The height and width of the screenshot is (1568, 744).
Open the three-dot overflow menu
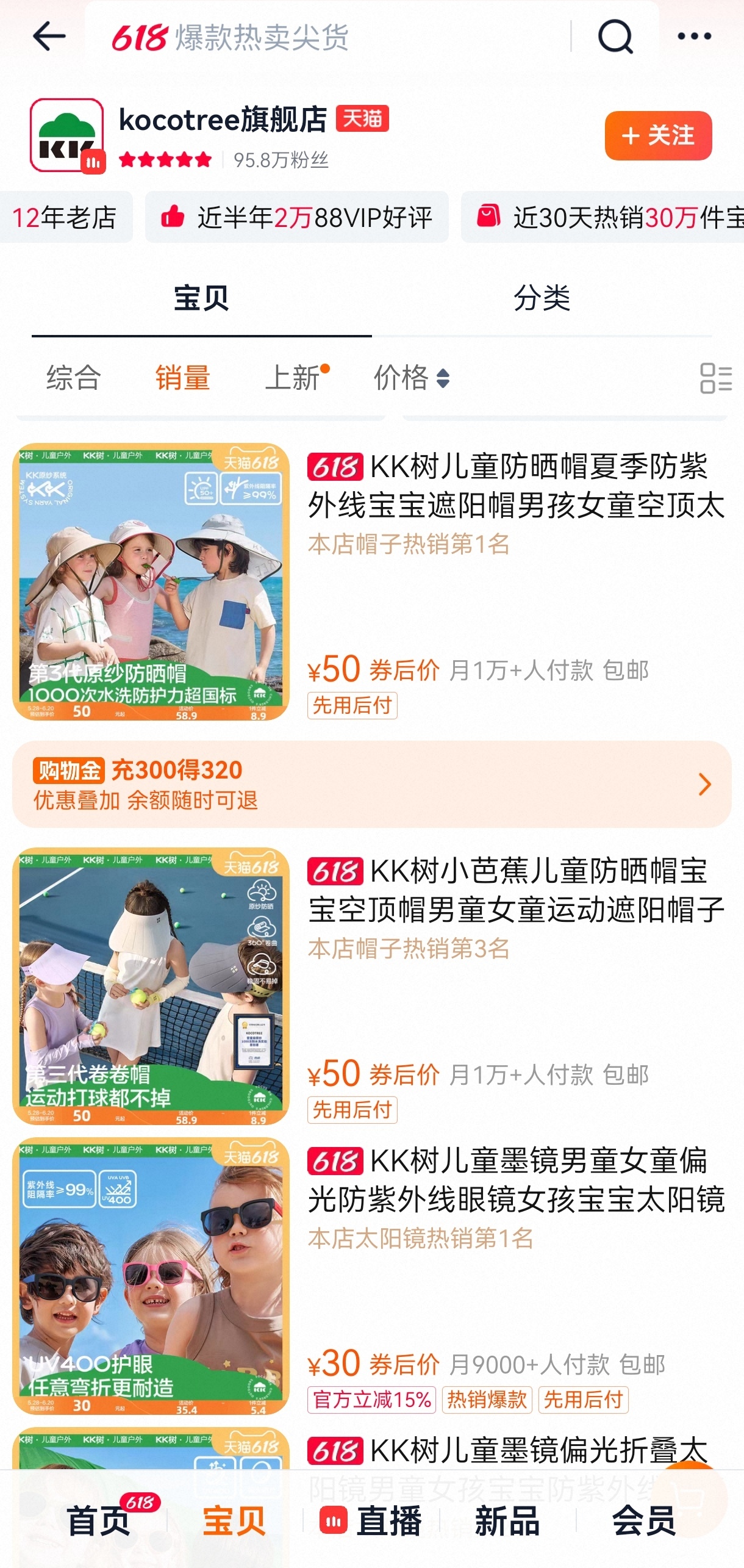[x=694, y=37]
